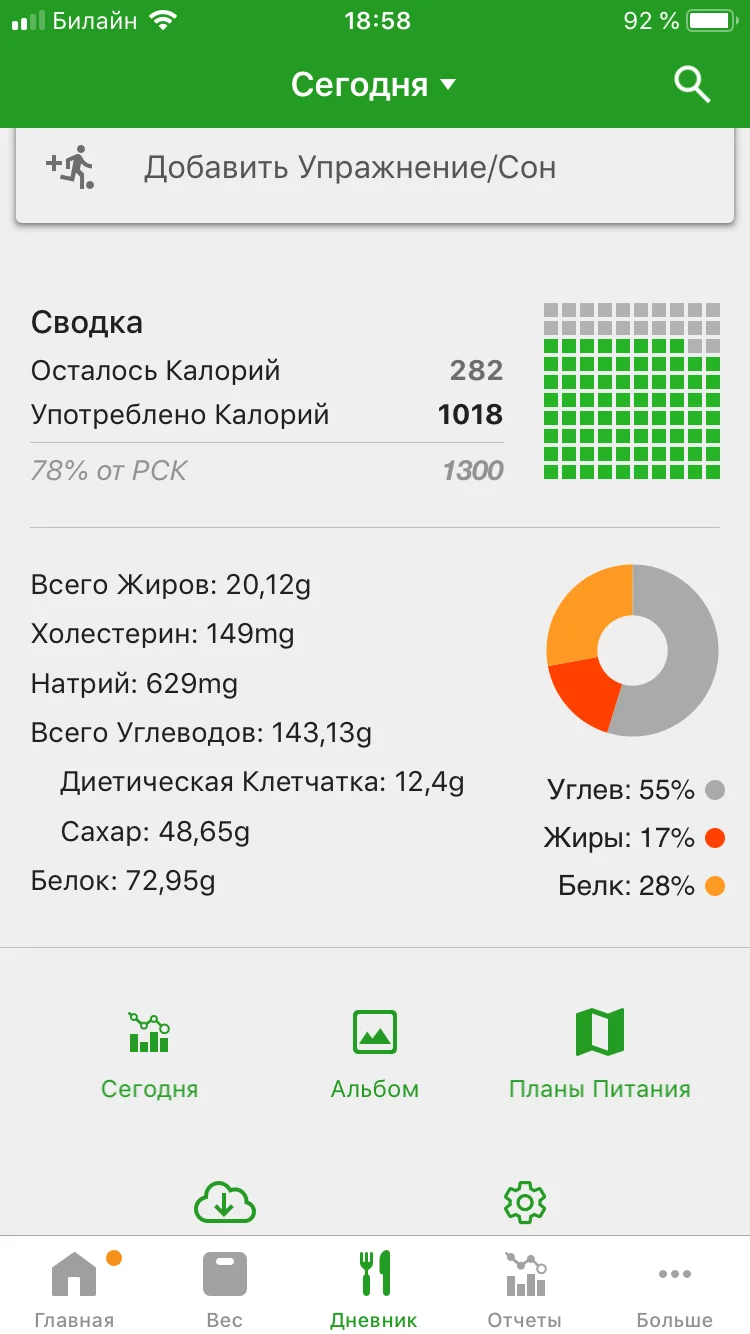Screen dimensions: 750x1334
Task: Select the Дневник tab
Action: pos(375,1288)
